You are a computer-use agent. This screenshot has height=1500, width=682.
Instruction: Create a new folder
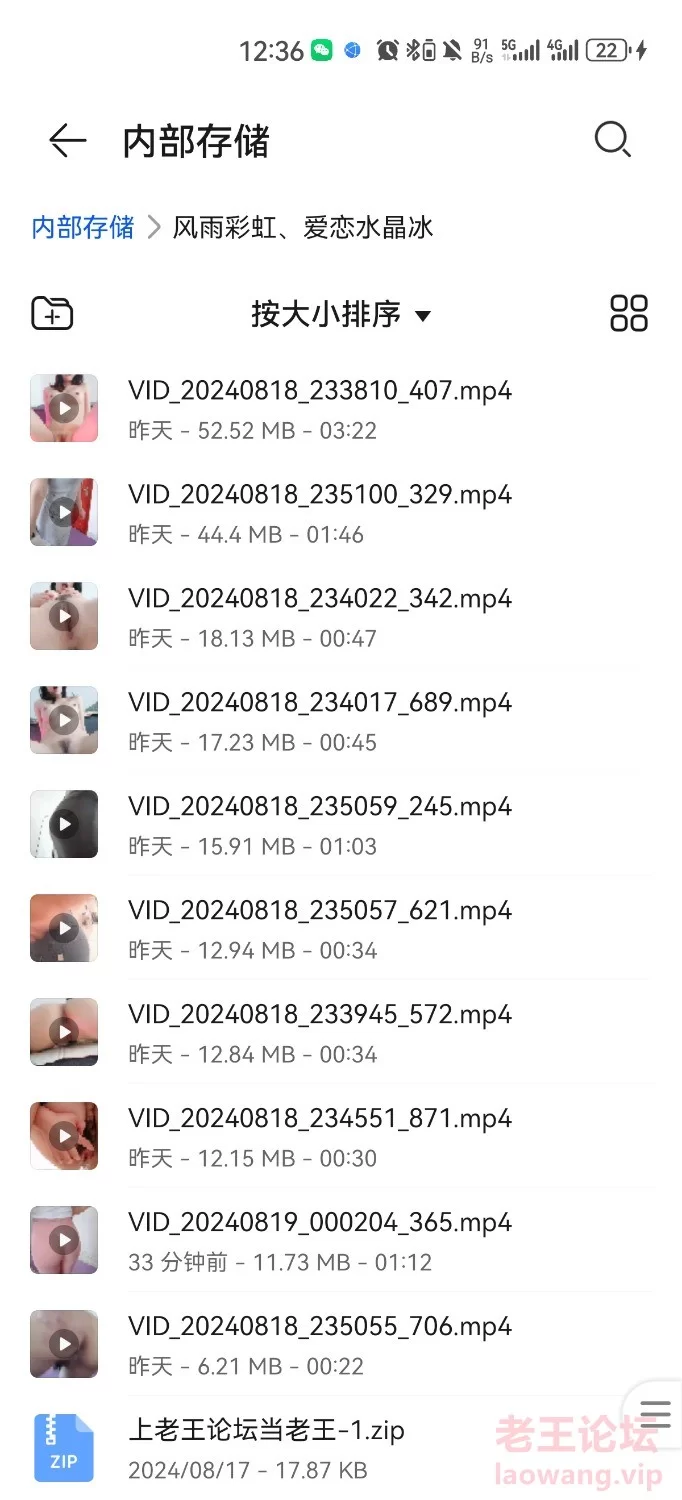click(52, 314)
